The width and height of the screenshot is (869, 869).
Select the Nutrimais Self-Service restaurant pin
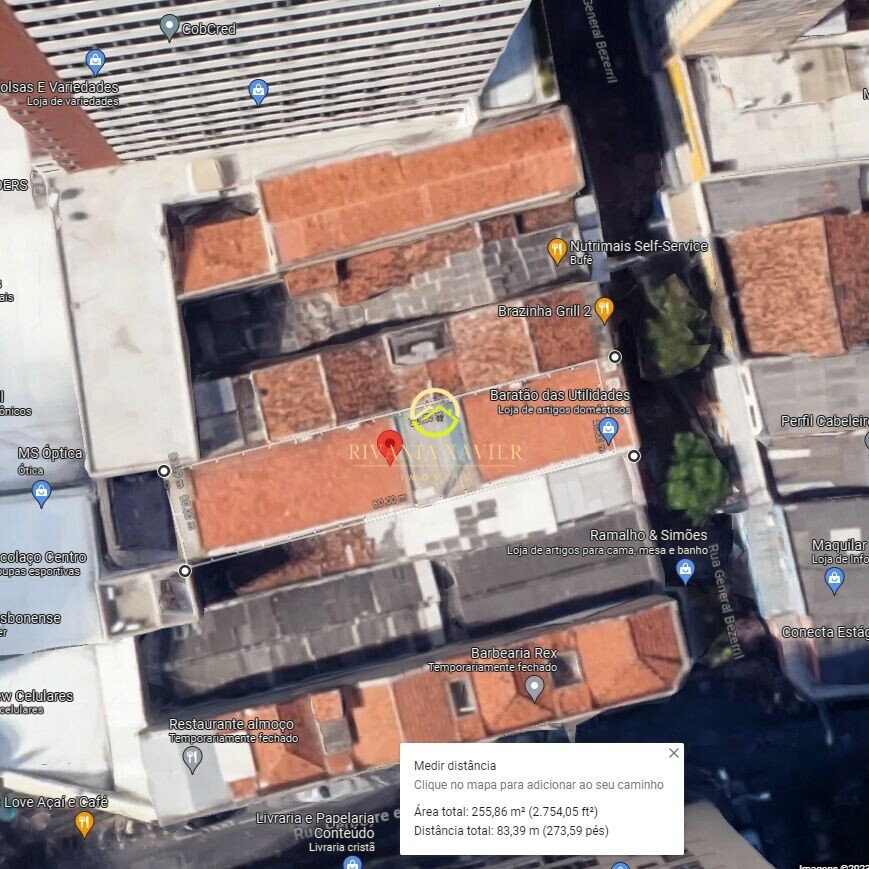(558, 250)
